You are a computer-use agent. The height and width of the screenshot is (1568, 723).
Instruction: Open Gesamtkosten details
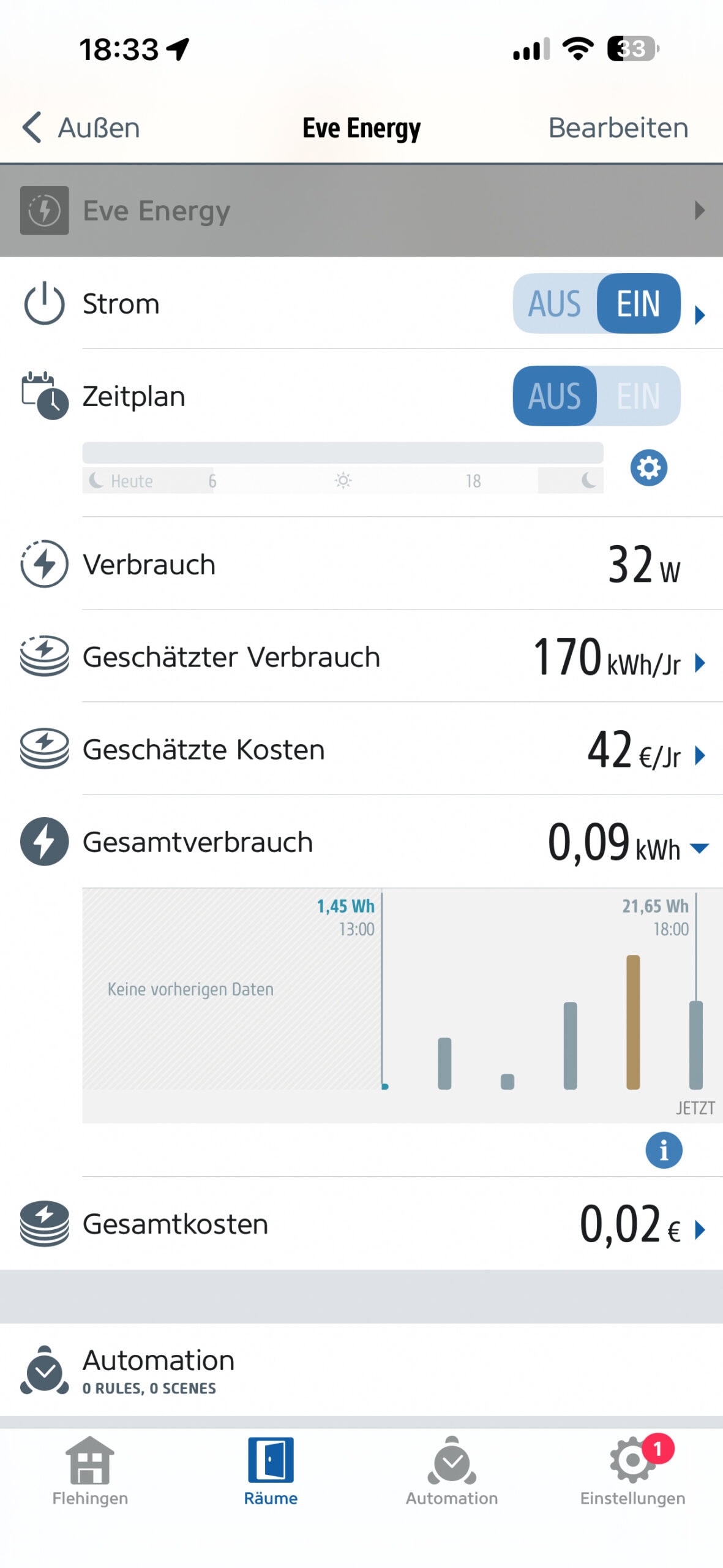(361, 1224)
